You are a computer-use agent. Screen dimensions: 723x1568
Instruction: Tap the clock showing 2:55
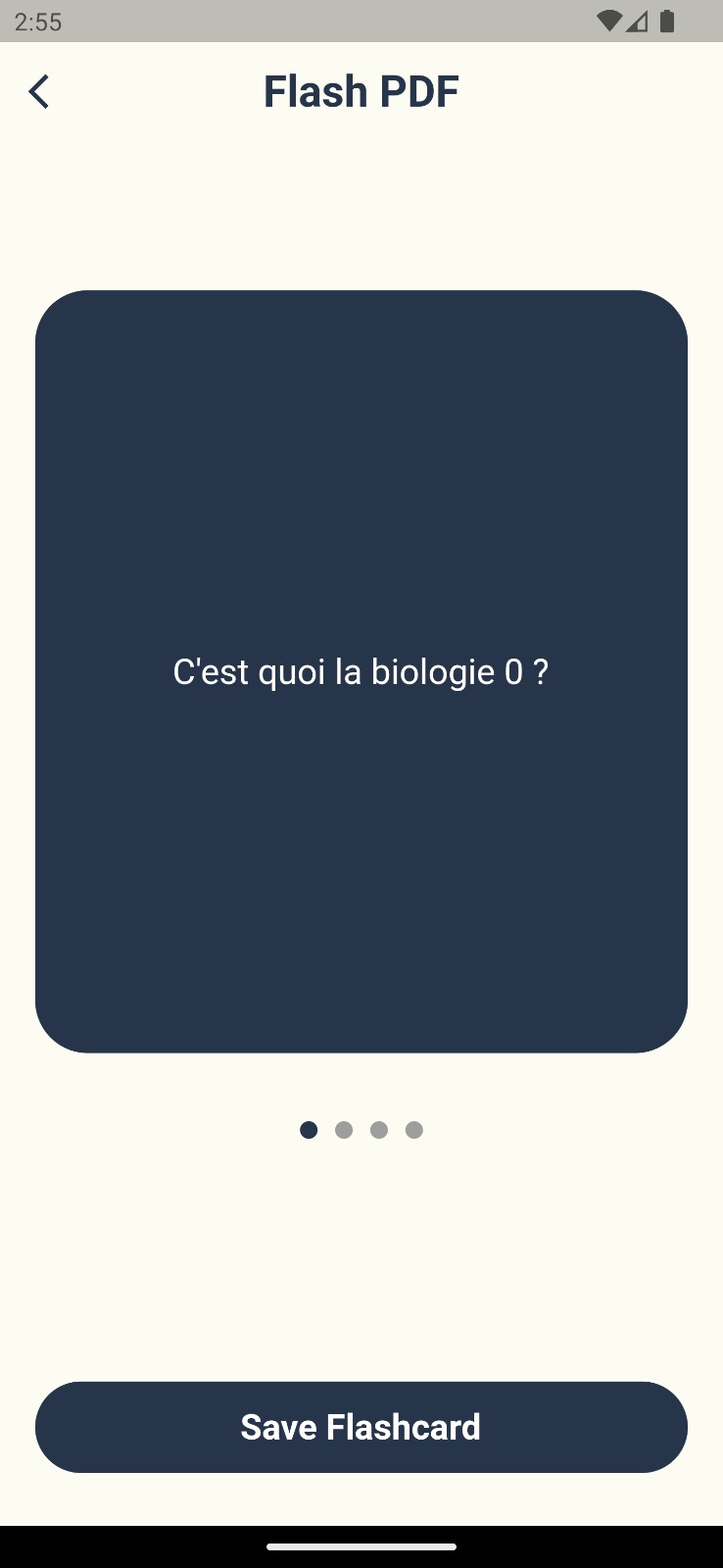click(39, 22)
